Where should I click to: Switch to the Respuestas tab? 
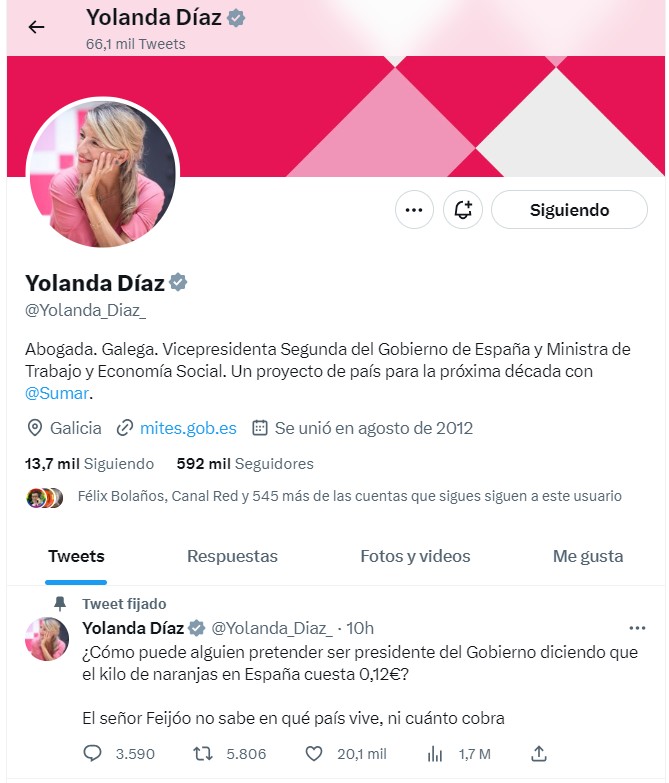(232, 556)
